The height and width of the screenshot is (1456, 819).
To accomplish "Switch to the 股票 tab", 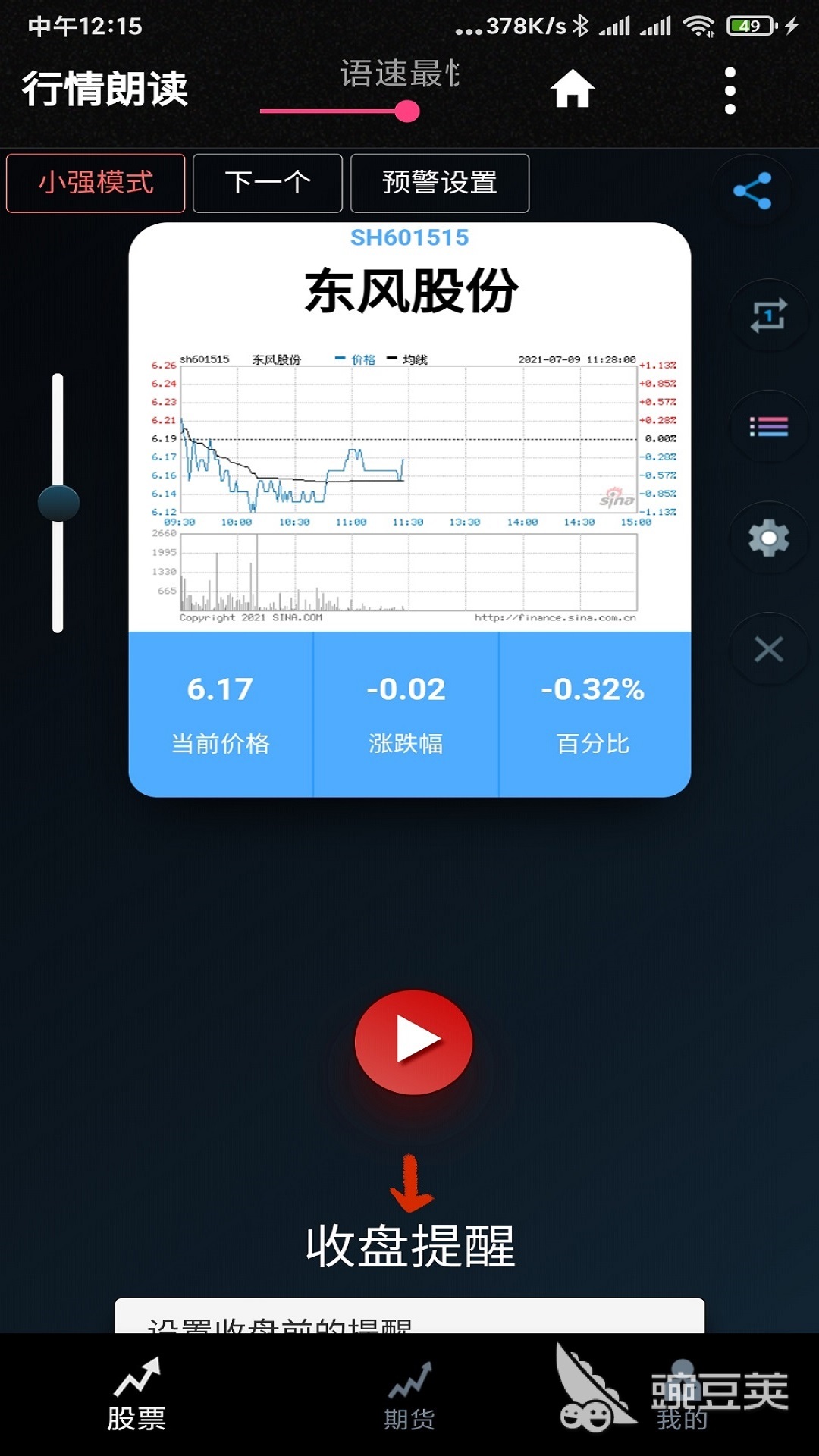I will (136, 1395).
